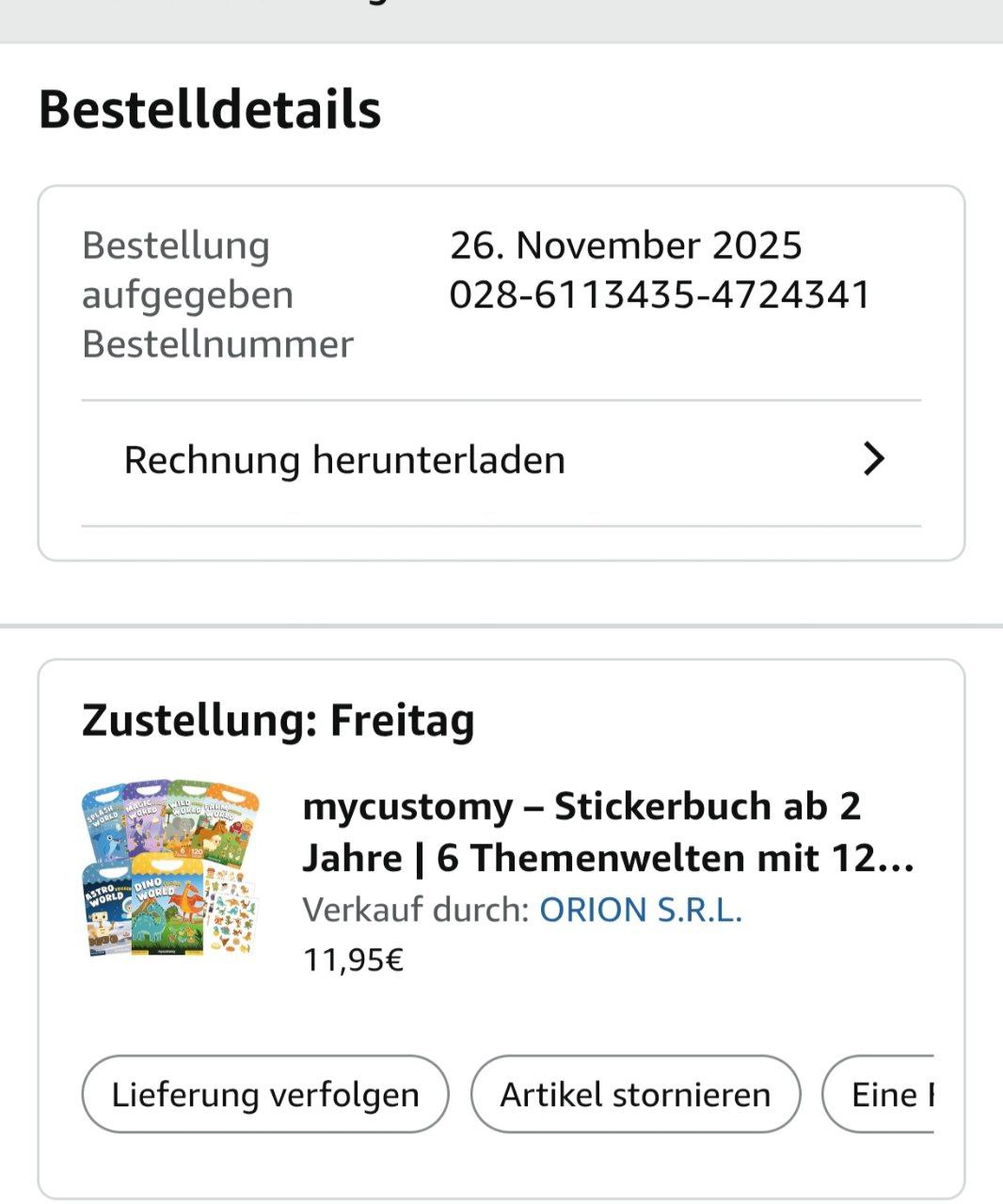This screenshot has width=1003, height=1204.
Task: Select Artikel stornieren
Action: (635, 1095)
